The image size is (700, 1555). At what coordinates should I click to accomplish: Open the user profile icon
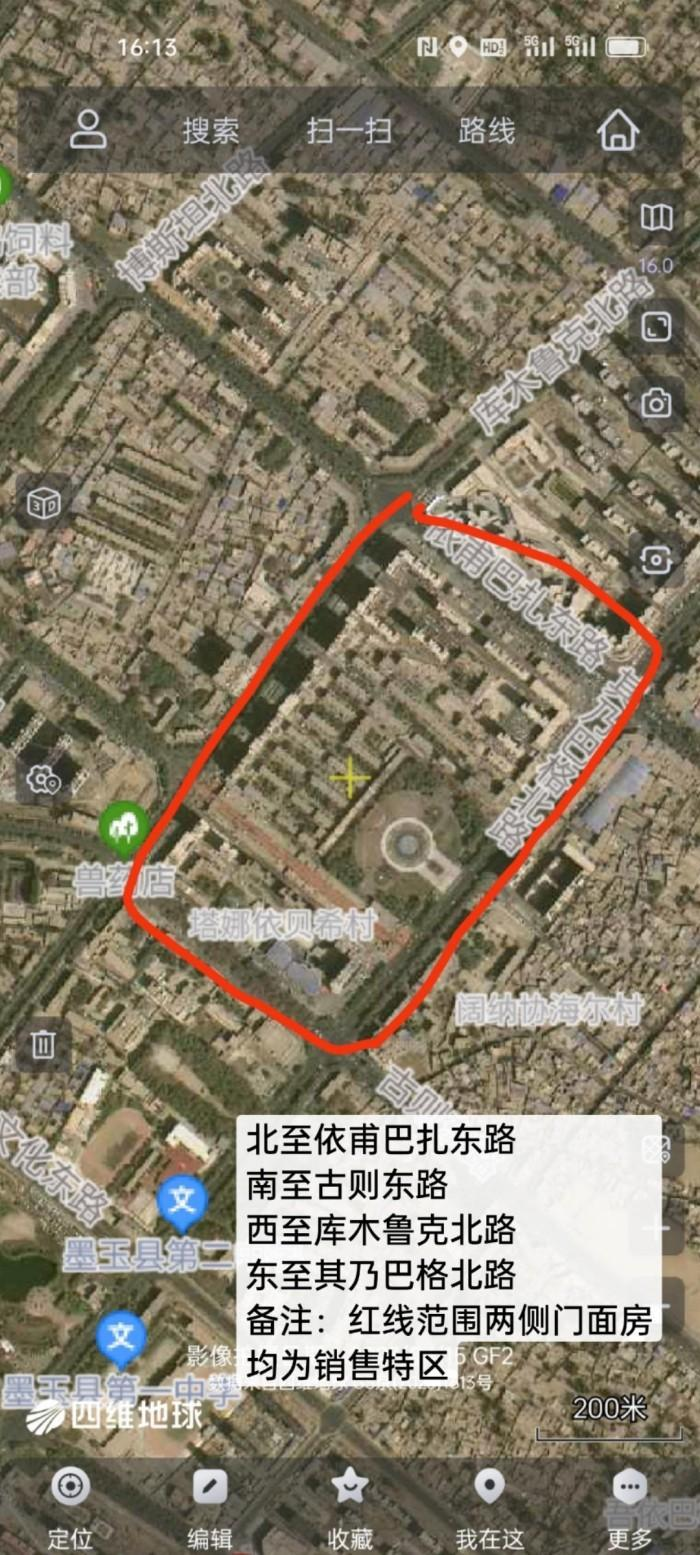click(88, 130)
